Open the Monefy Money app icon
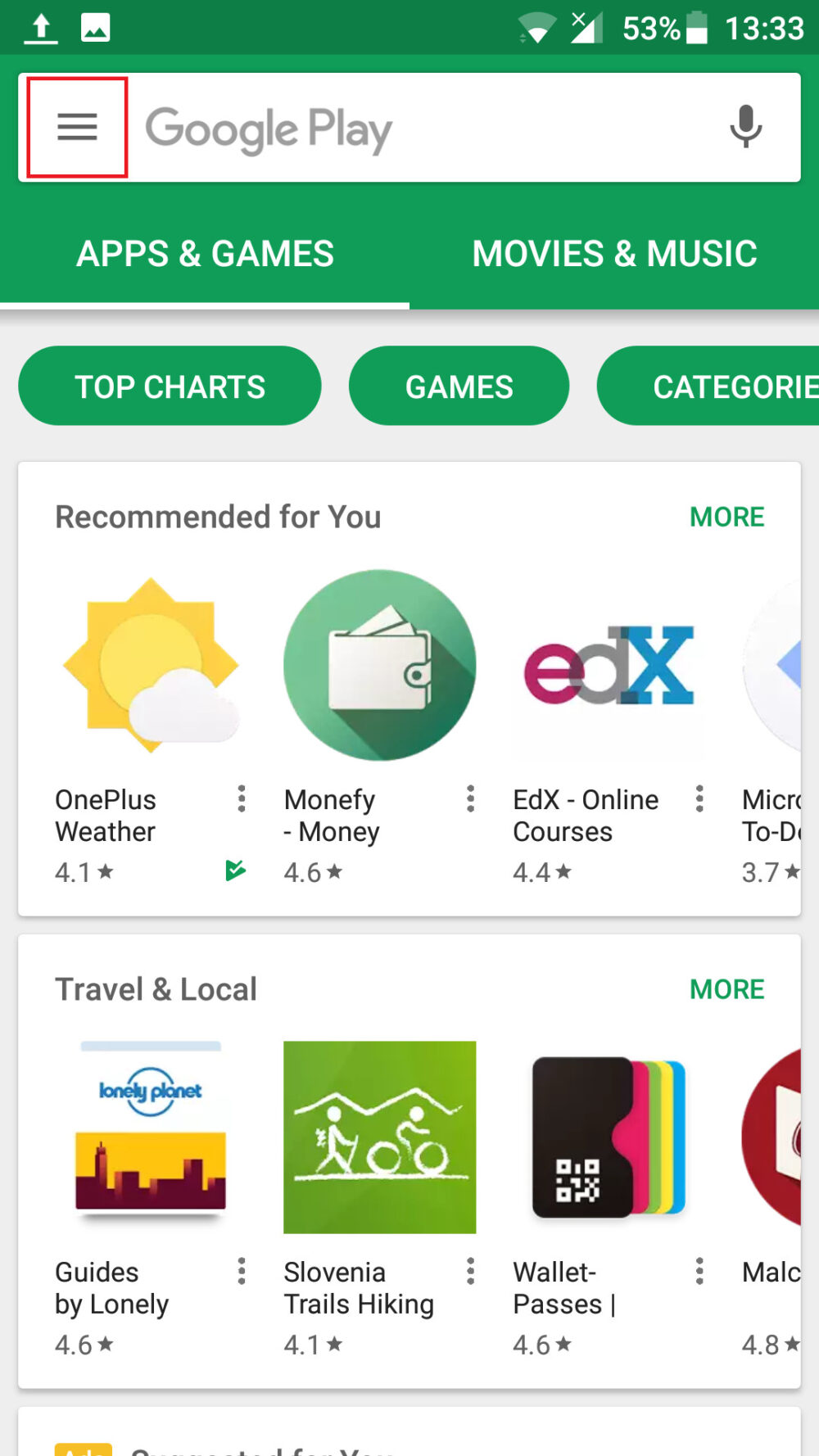819x1456 pixels. point(379,665)
